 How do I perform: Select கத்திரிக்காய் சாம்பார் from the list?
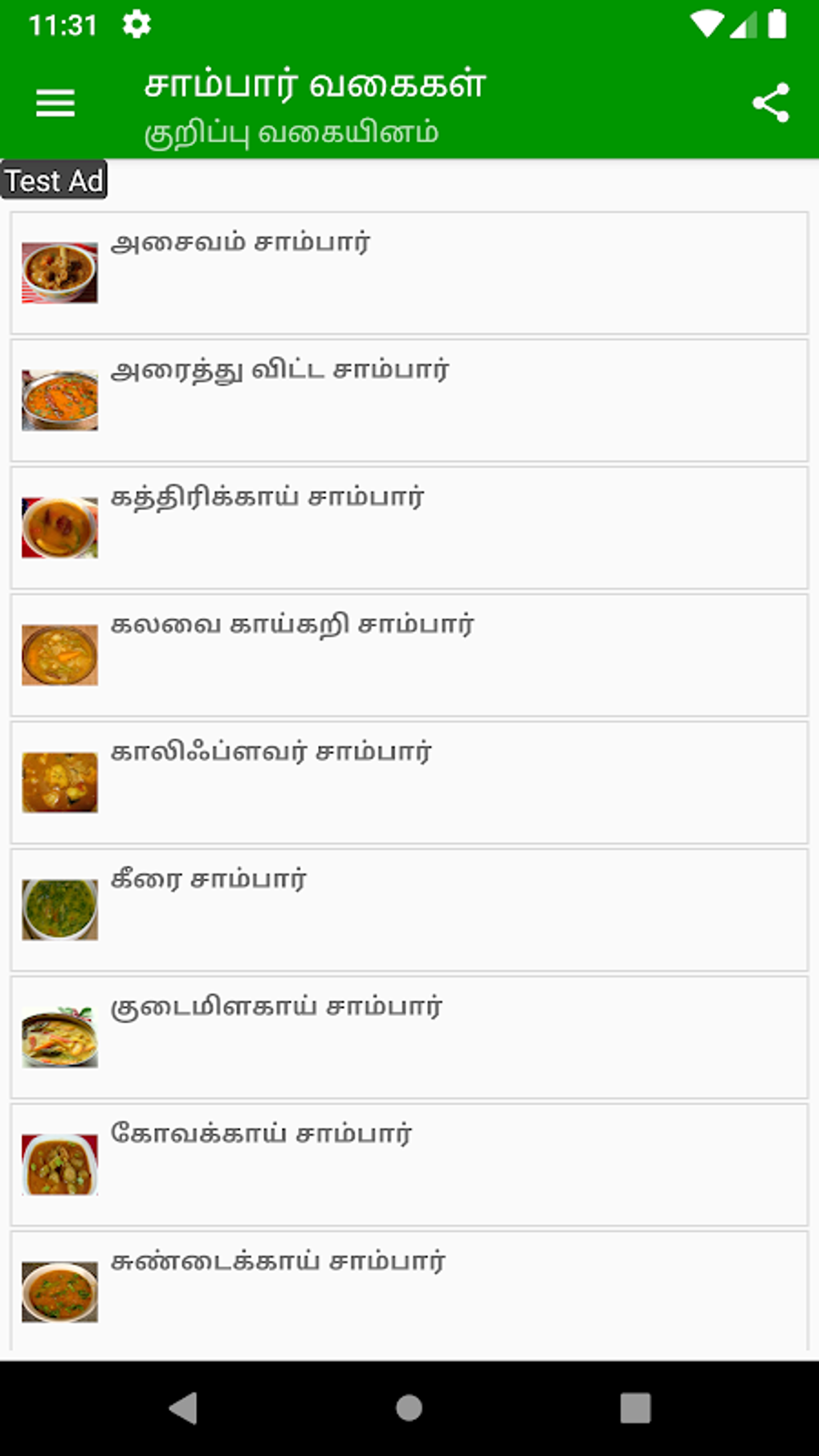pos(409,528)
